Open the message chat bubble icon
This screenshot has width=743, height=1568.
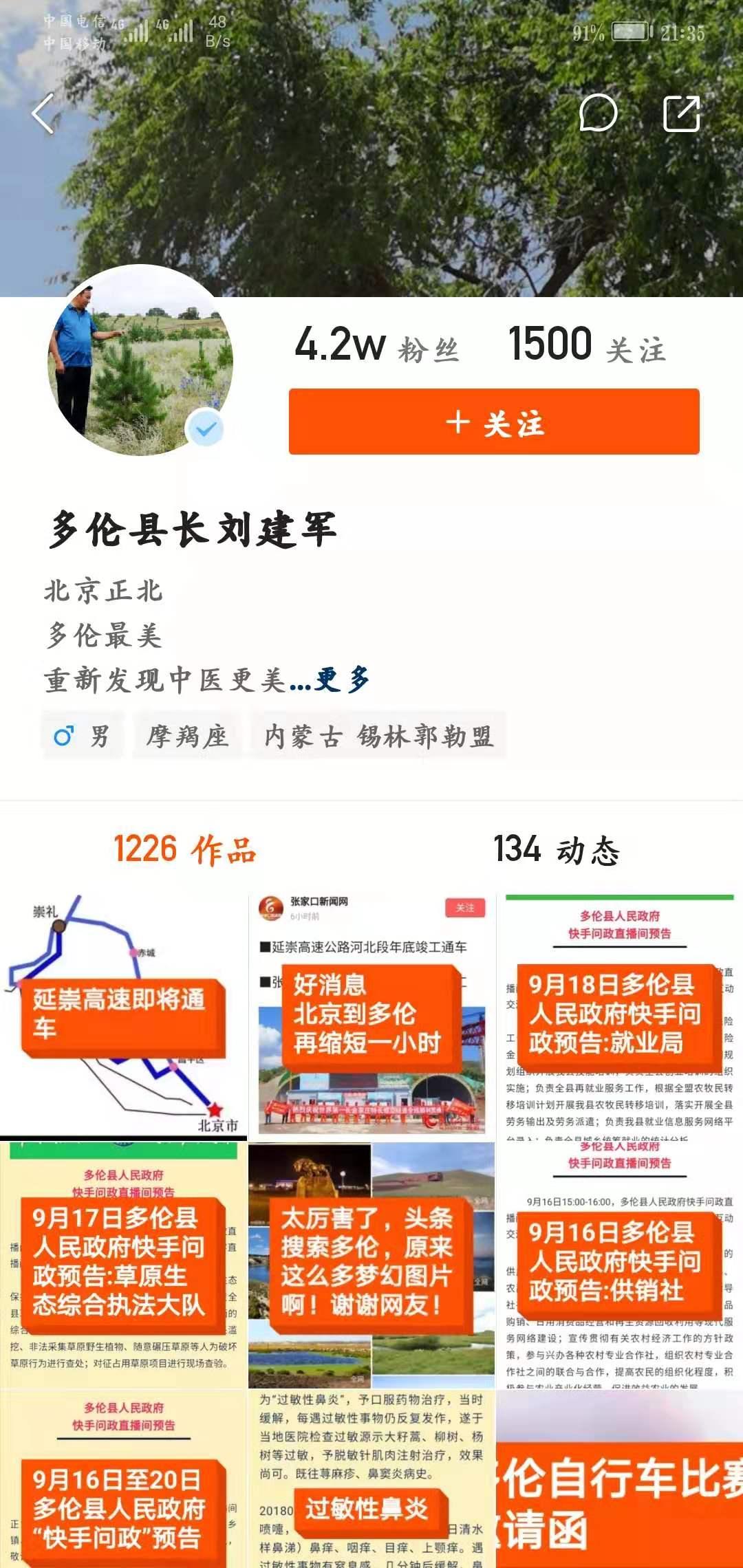pyautogui.click(x=598, y=113)
